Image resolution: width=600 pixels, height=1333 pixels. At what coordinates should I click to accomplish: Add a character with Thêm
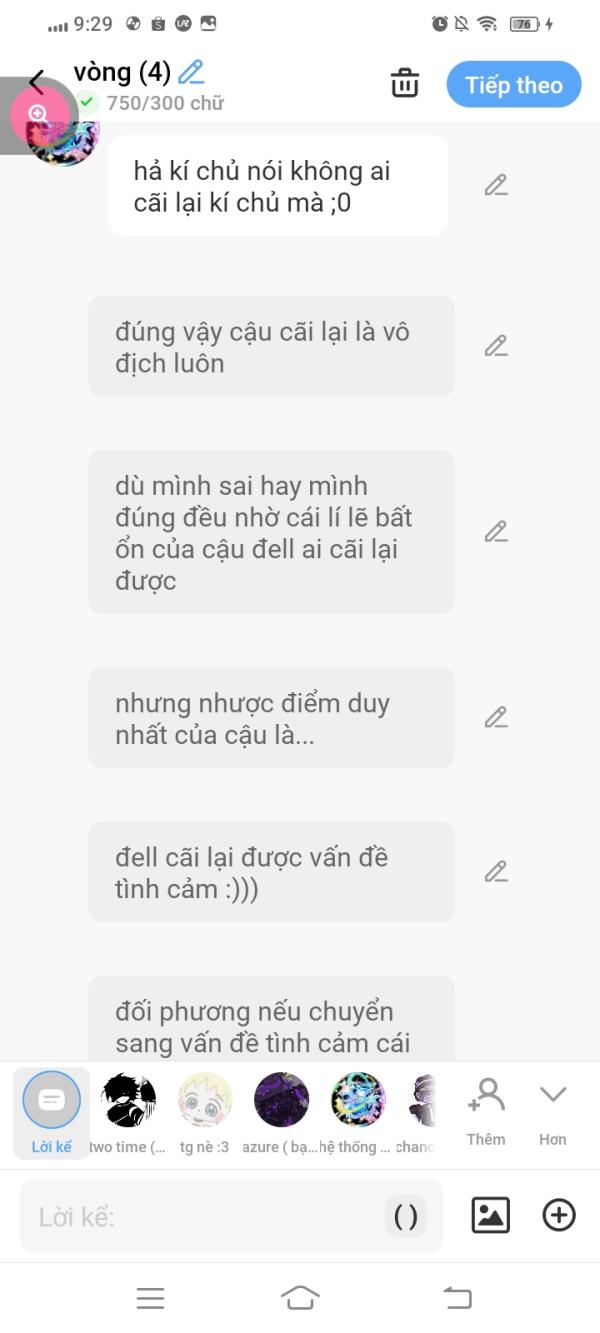tap(486, 1111)
